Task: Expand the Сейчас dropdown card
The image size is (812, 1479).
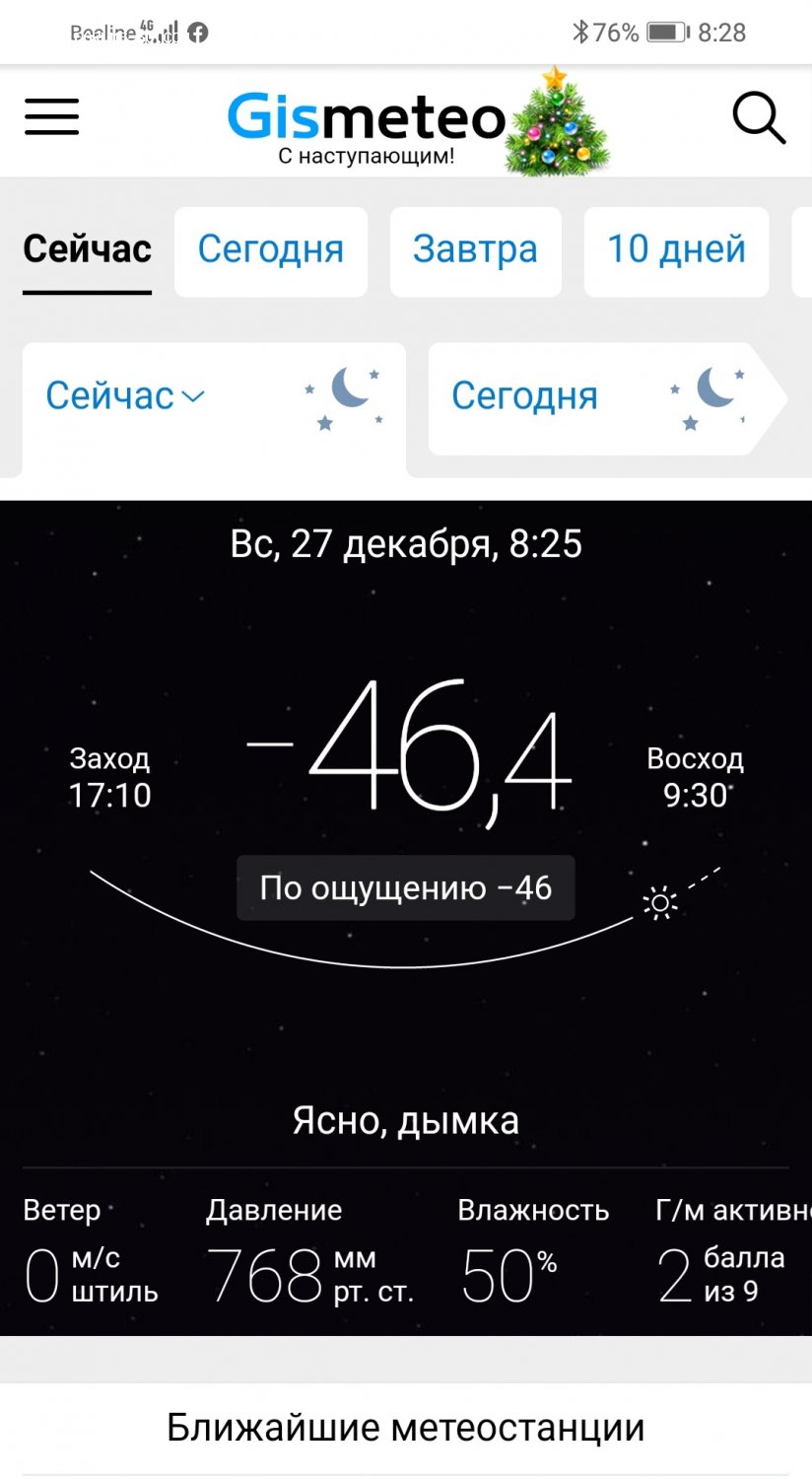Action: pos(125,396)
